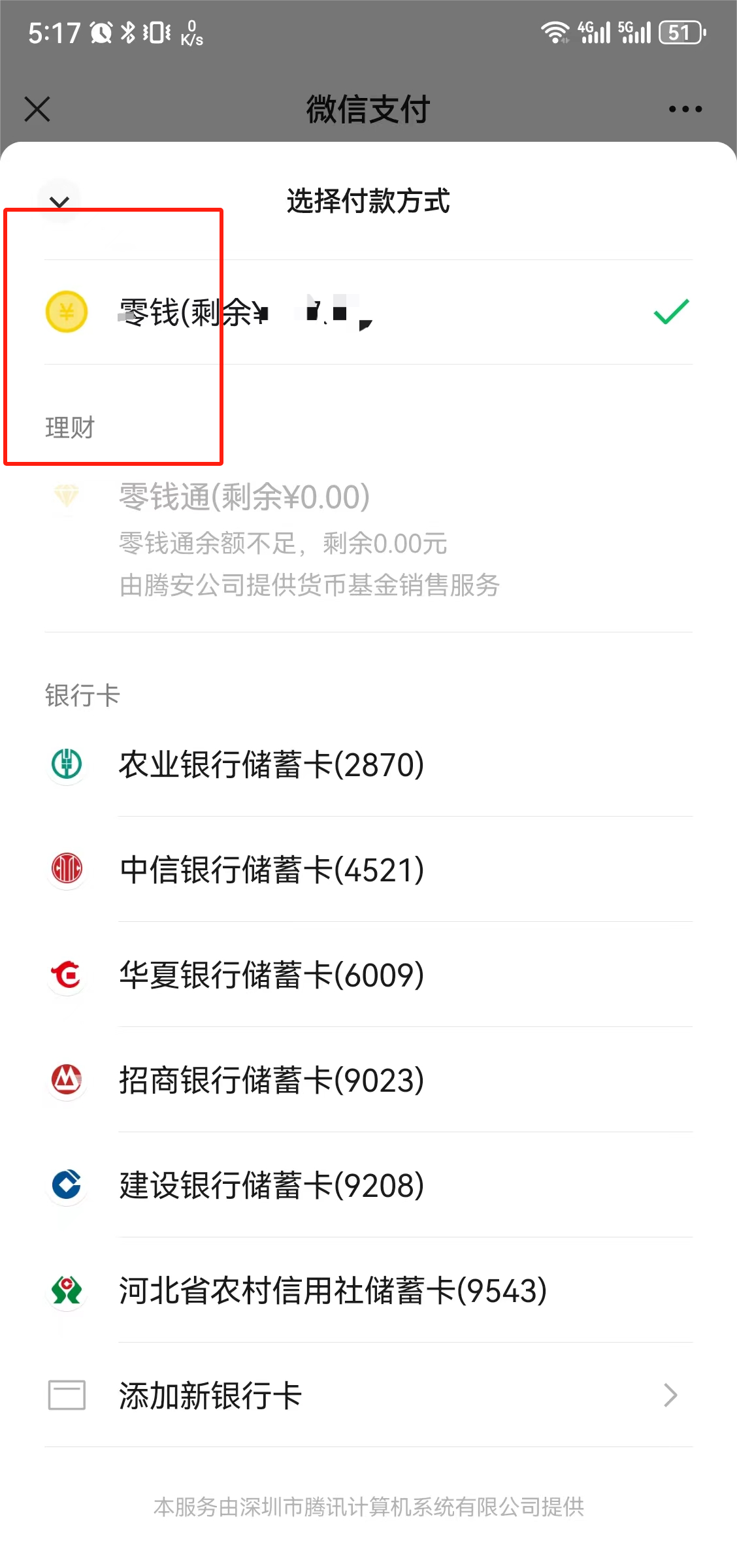Open 添加新银行卡 to add a card
This screenshot has height=1568, width=737.
coord(368,1396)
